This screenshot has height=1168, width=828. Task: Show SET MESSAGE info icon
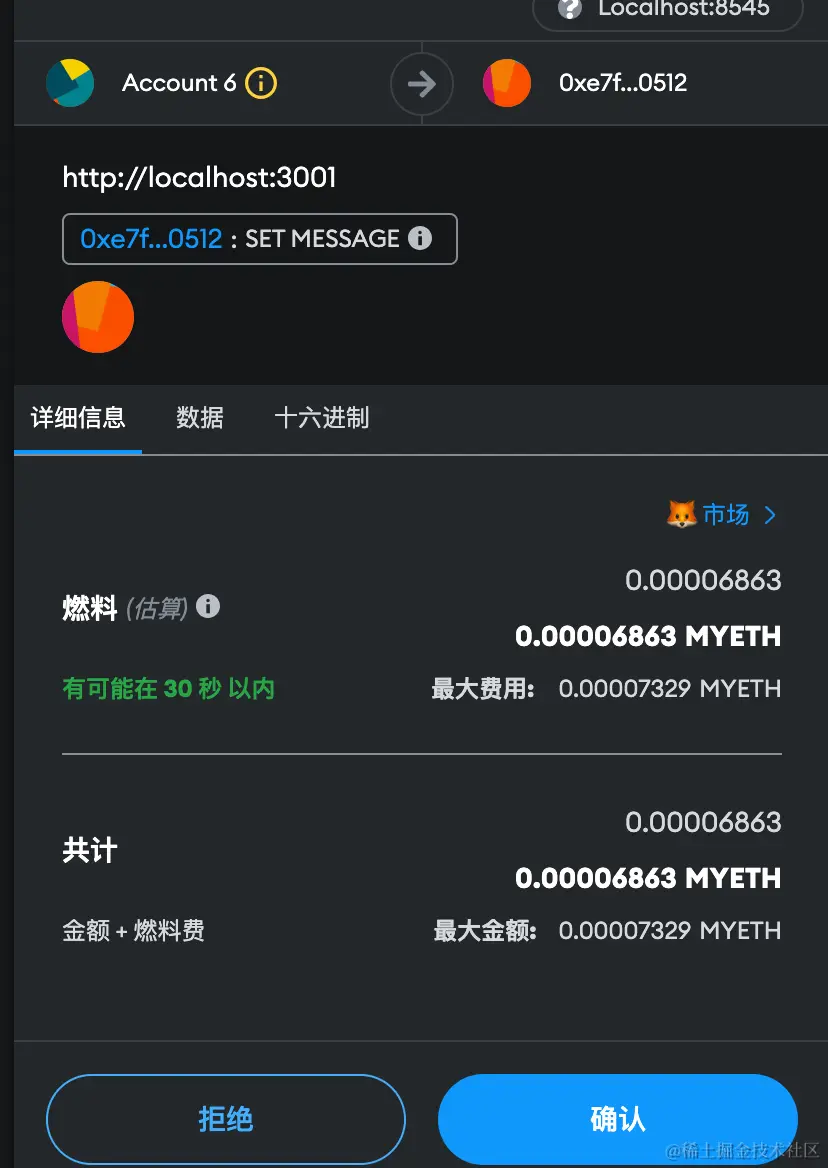click(421, 239)
